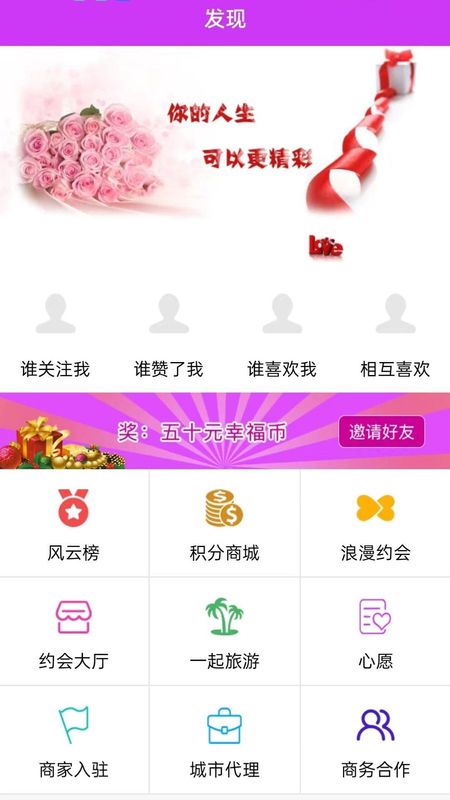Screen dimensions: 450x800
Task: Enter the 约会大厅
Action: pos(74,632)
